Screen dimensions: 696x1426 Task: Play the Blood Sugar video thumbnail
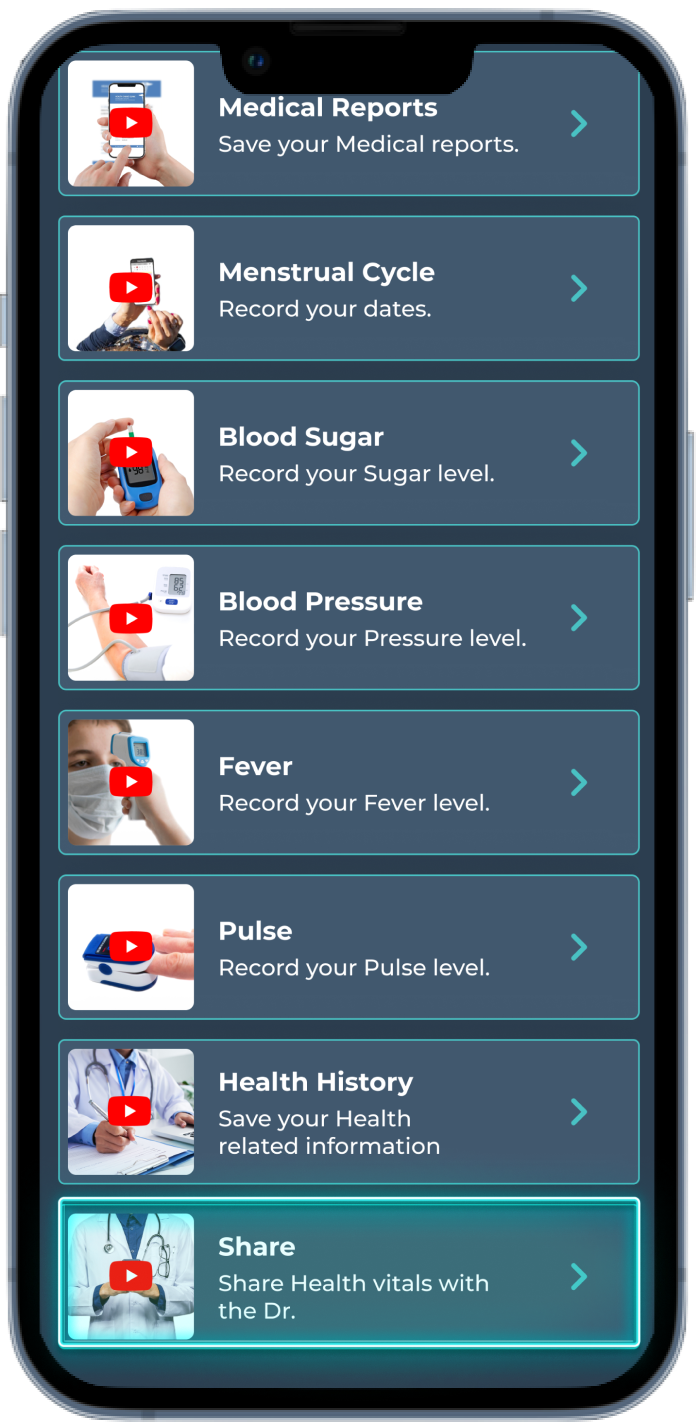coord(131,453)
